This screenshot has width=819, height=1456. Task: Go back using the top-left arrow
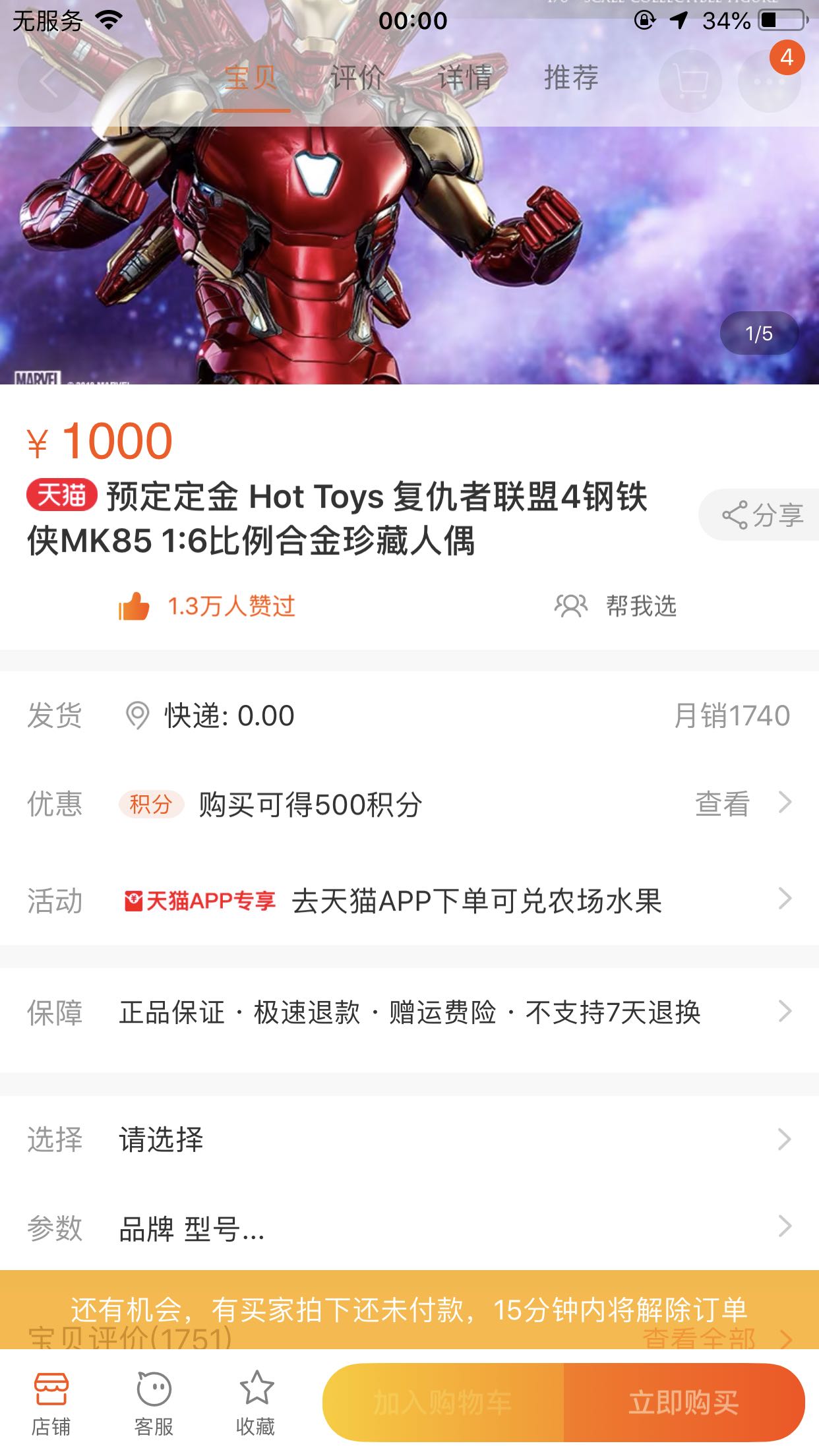(49, 81)
